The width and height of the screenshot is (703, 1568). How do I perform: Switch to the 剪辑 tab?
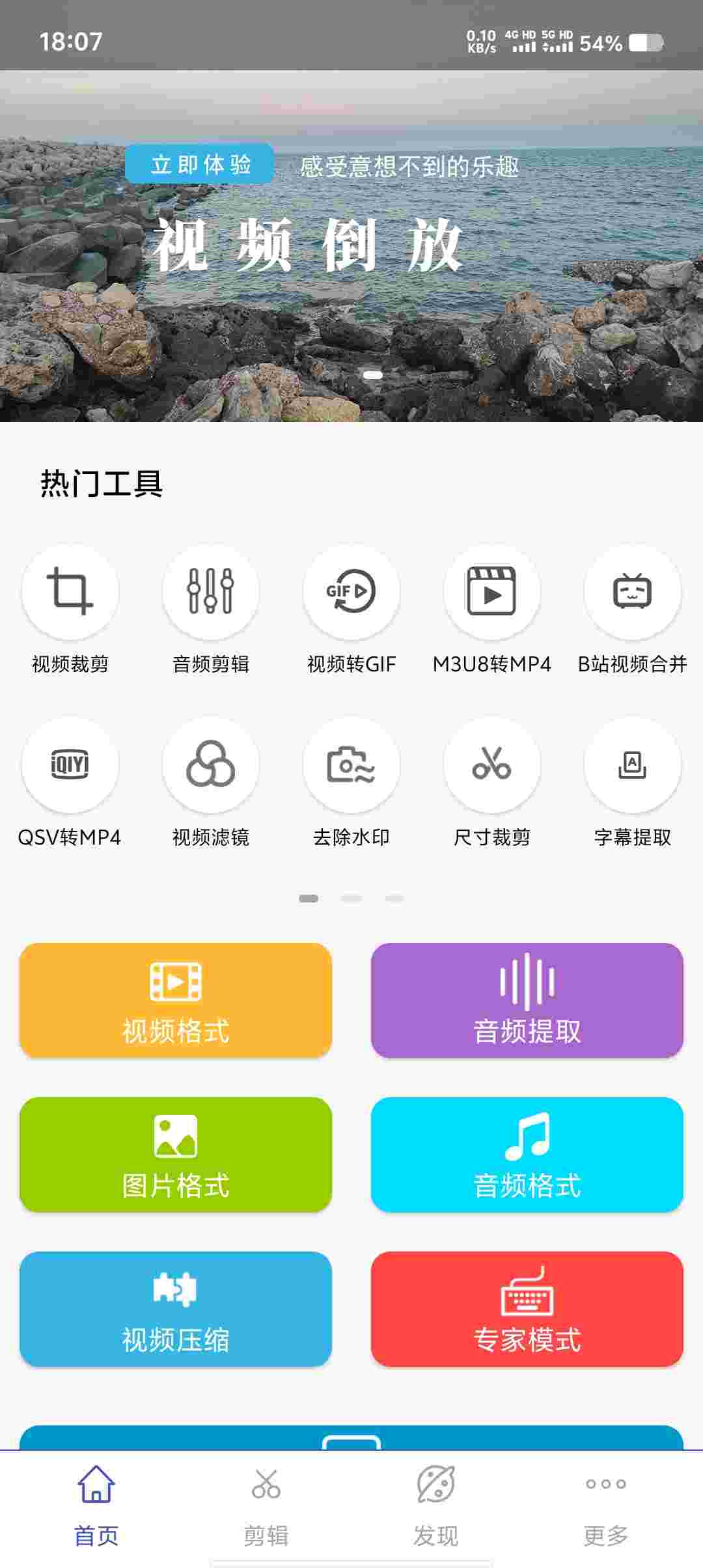[266, 1507]
